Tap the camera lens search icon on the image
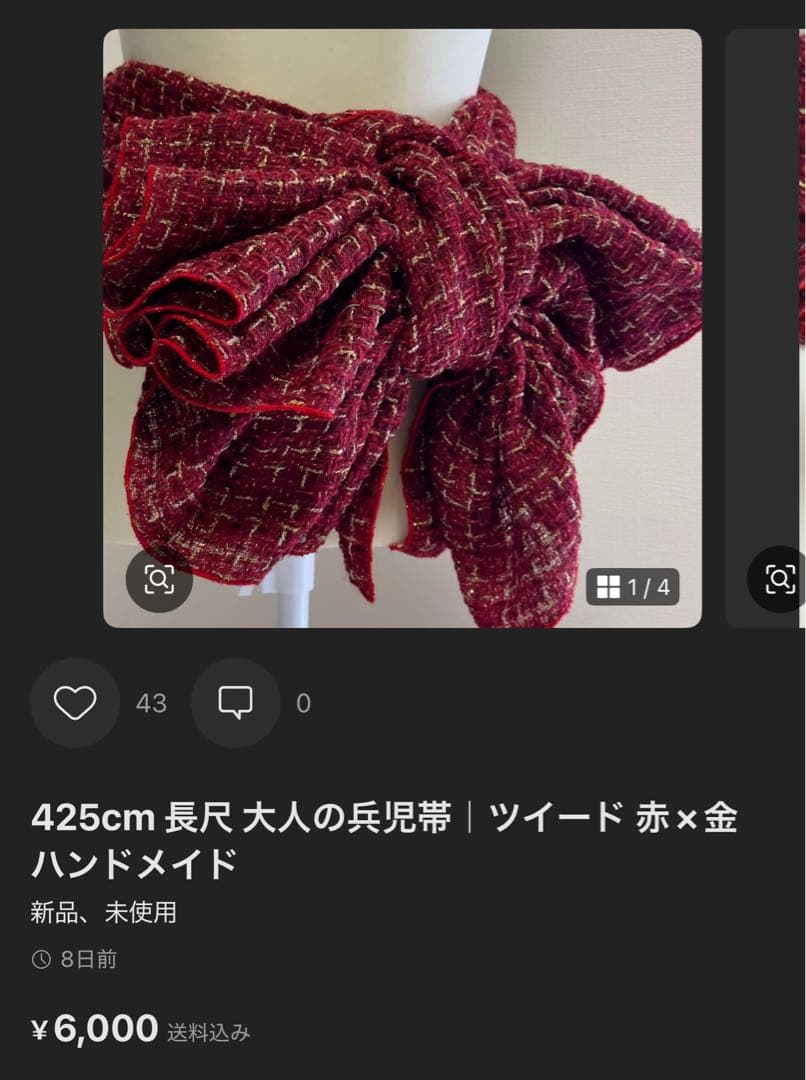This screenshot has width=806, height=1080. click(158, 578)
